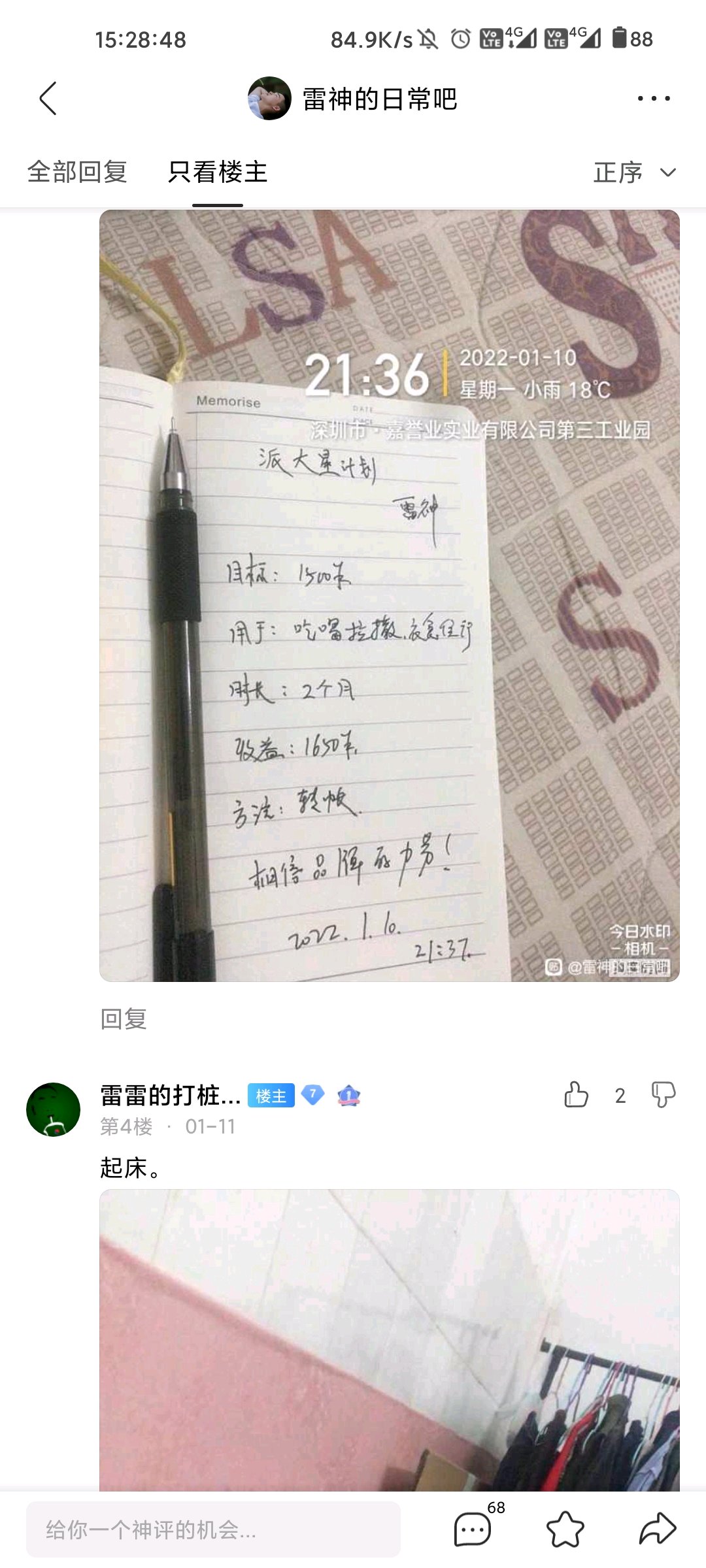Open the comments icon showing 68

point(473,1529)
